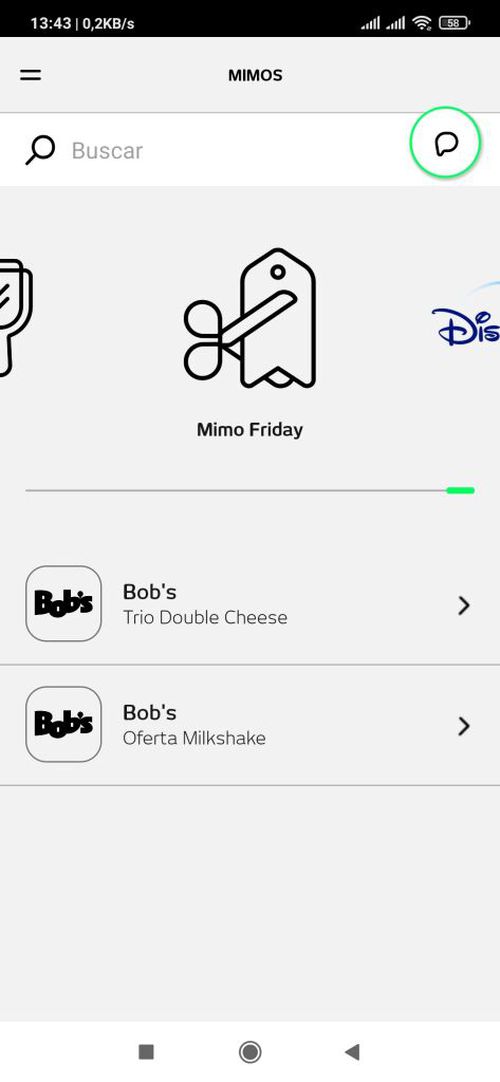Screen dimensions: 500x1082
Task: Open Bob's Trio Double Cheese offer
Action: 250,604
